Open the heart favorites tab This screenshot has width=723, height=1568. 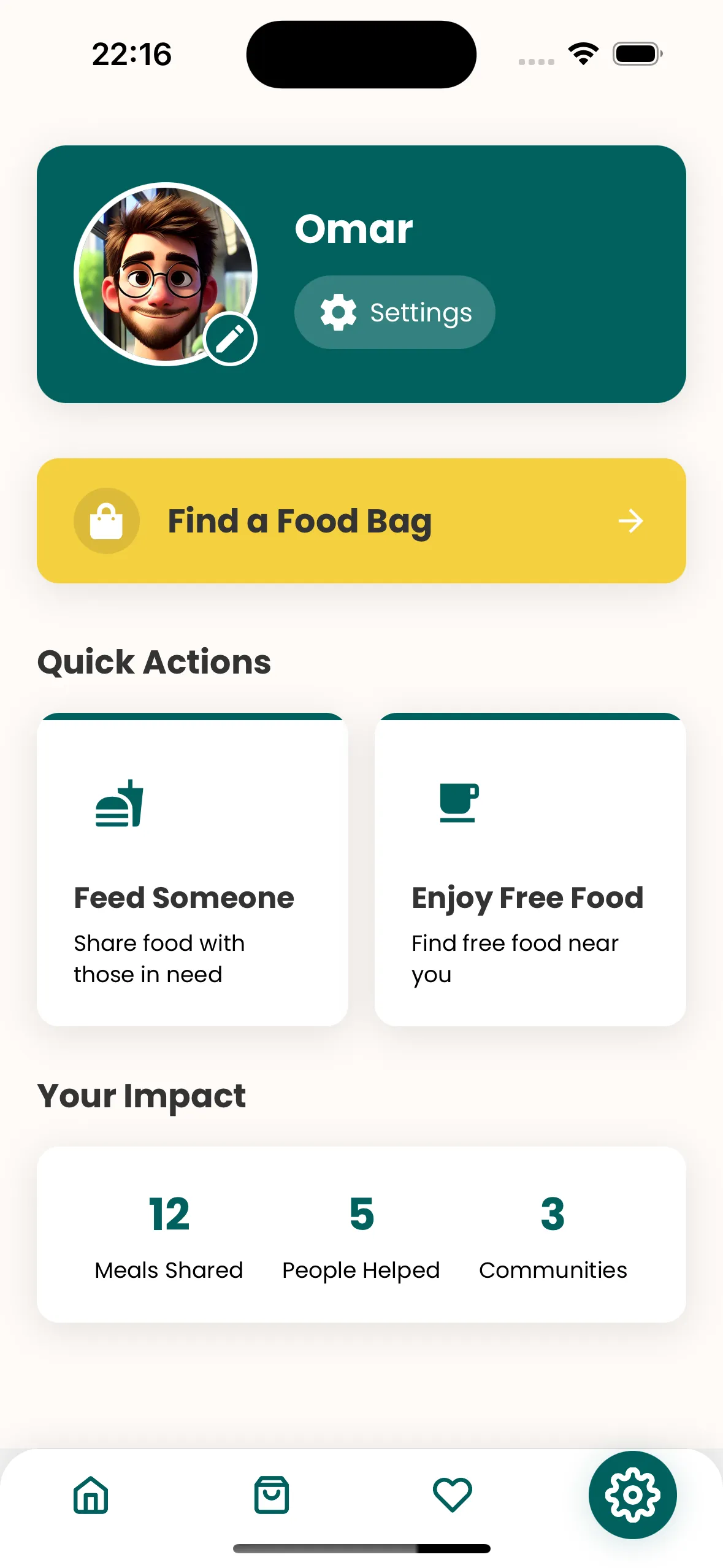pyautogui.click(x=452, y=1494)
